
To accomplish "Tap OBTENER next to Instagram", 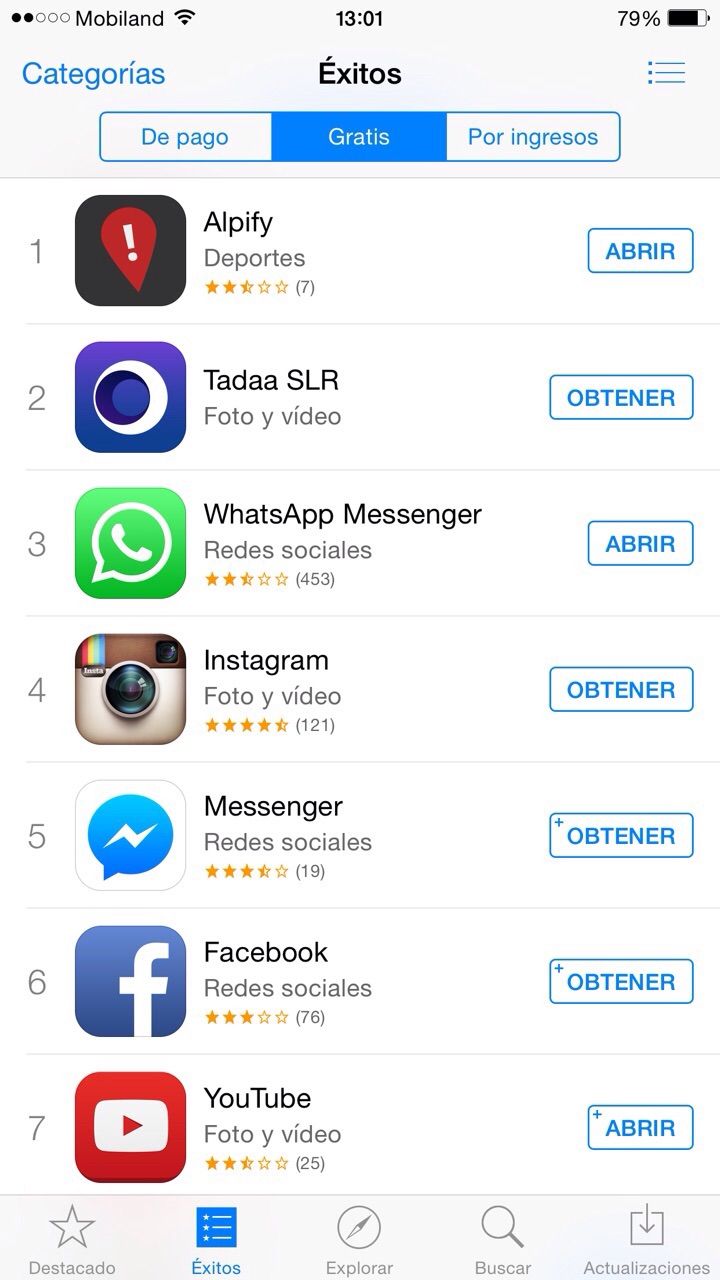I will [621, 689].
